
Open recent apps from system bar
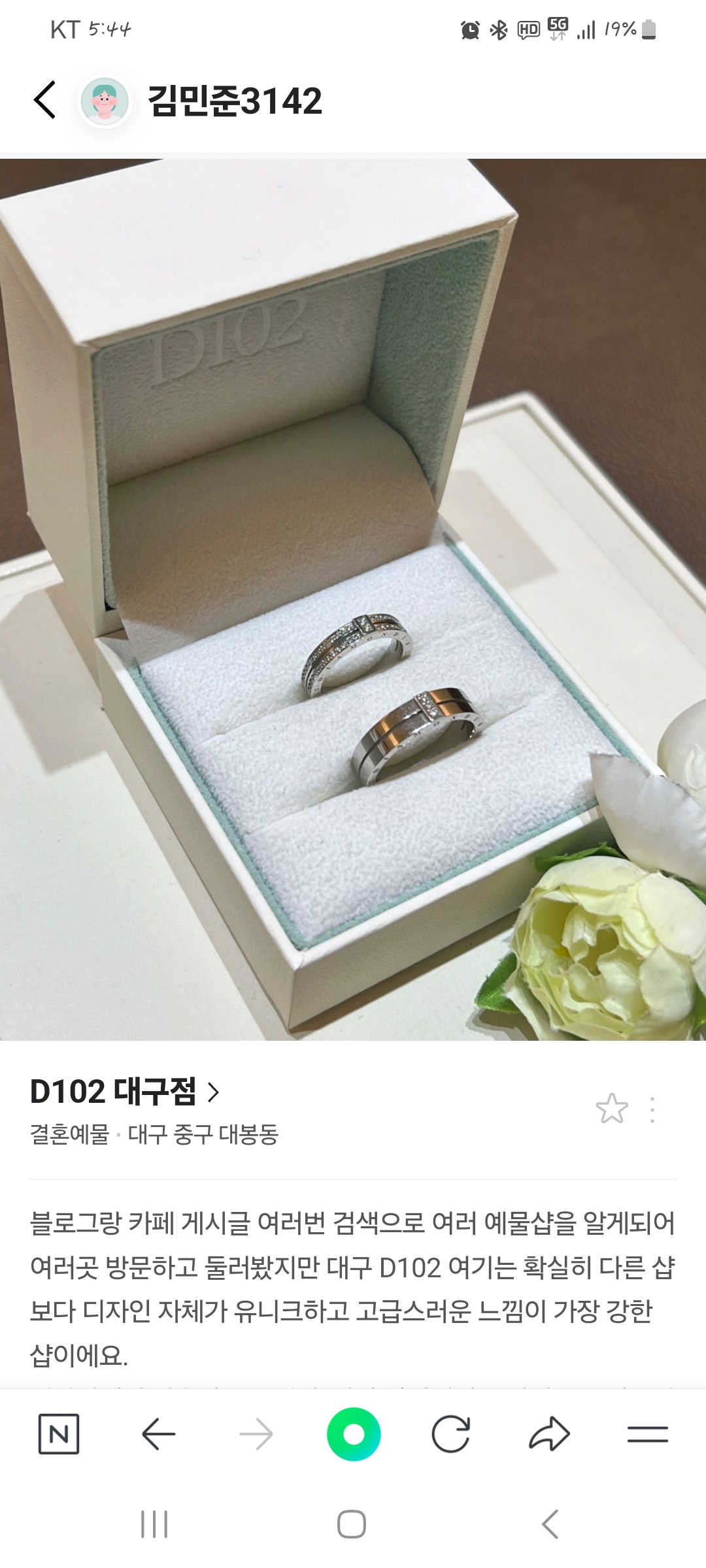(x=154, y=1524)
